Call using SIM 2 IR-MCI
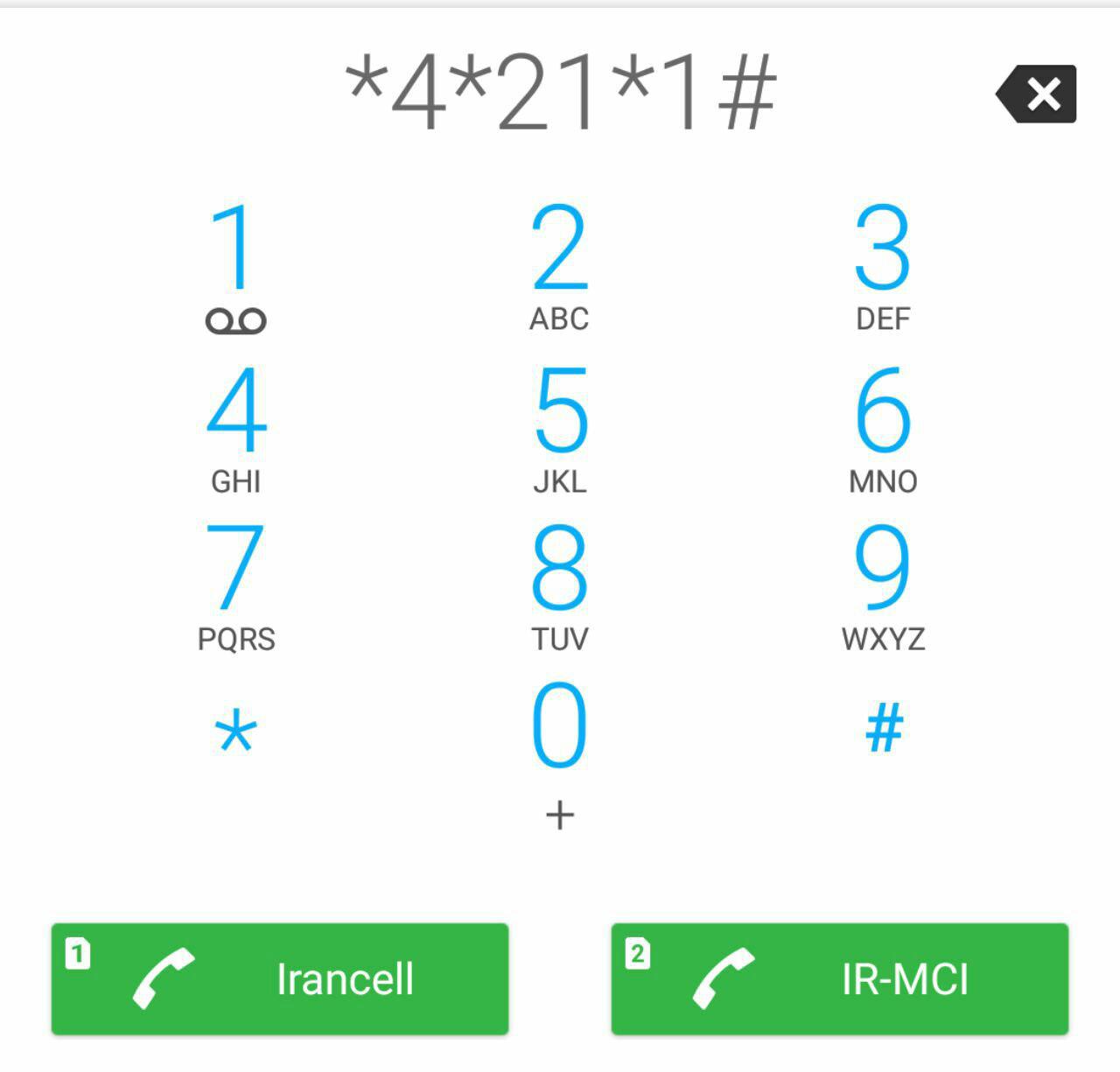Image resolution: width=1120 pixels, height=1072 pixels. point(839,978)
